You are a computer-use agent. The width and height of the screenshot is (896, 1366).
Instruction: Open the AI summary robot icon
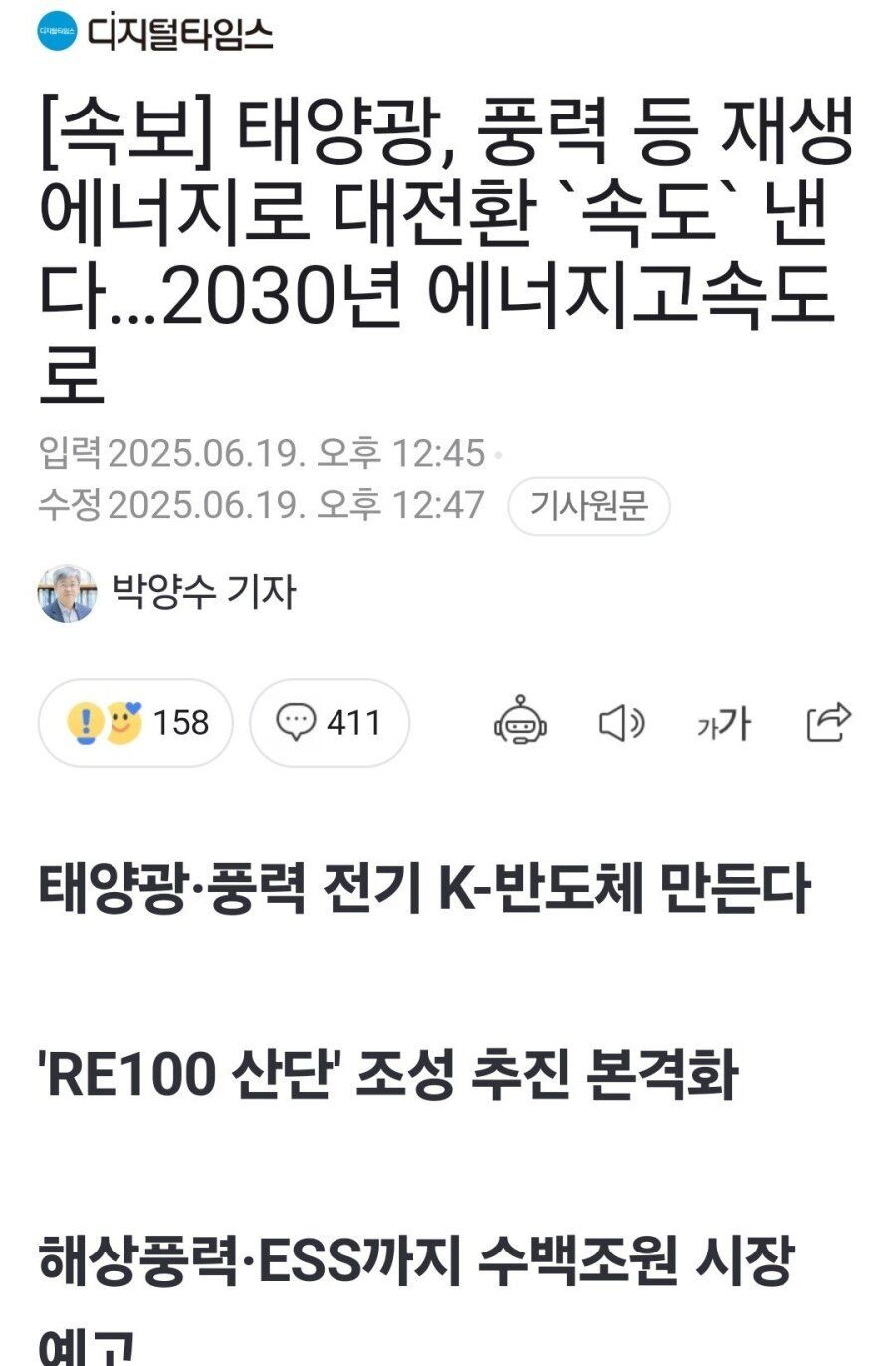520,723
